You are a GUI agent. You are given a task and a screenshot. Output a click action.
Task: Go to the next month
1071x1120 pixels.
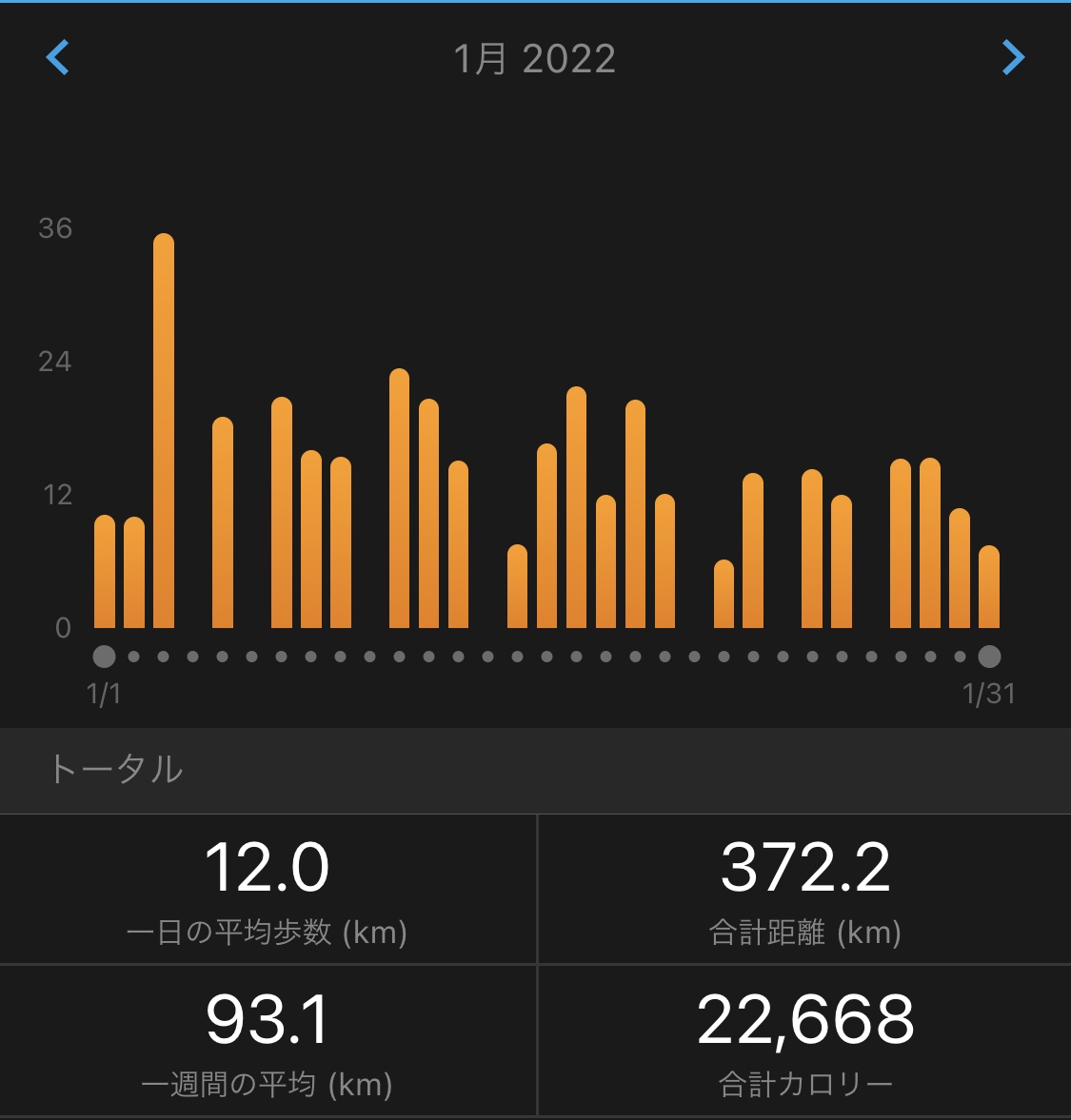tap(1013, 58)
